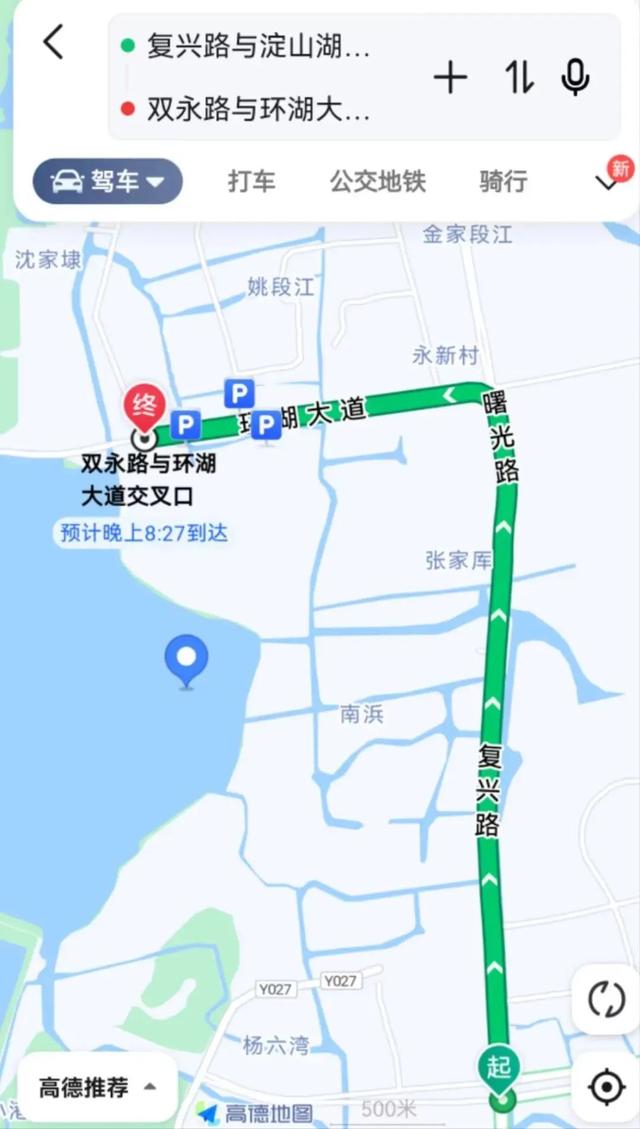The width and height of the screenshot is (640, 1129).
Task: Add a waypoint with the plus icon
Action: coord(450,77)
